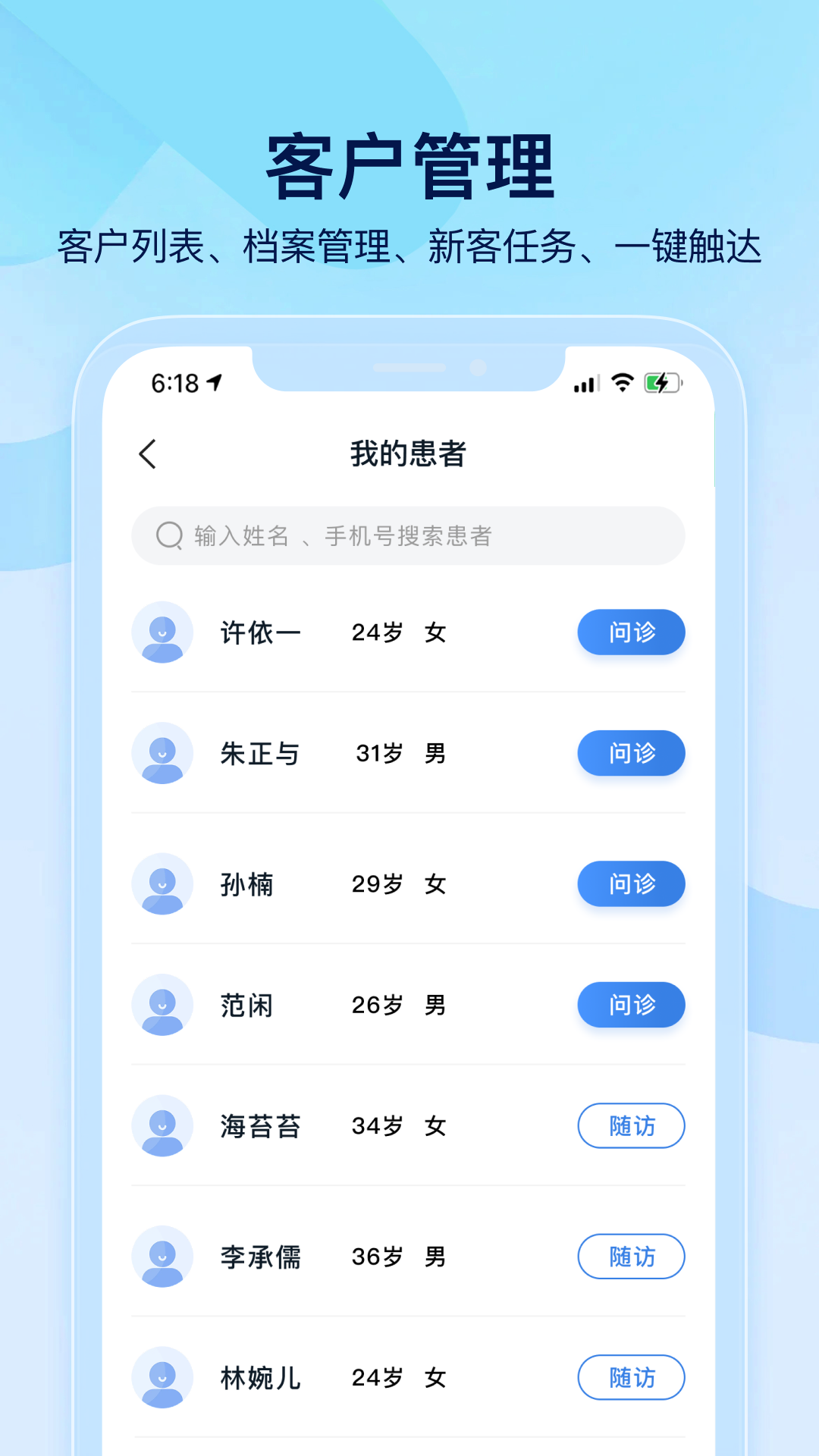Open 朱正与's patient avatar
This screenshot has width=819, height=1456.
(x=162, y=753)
